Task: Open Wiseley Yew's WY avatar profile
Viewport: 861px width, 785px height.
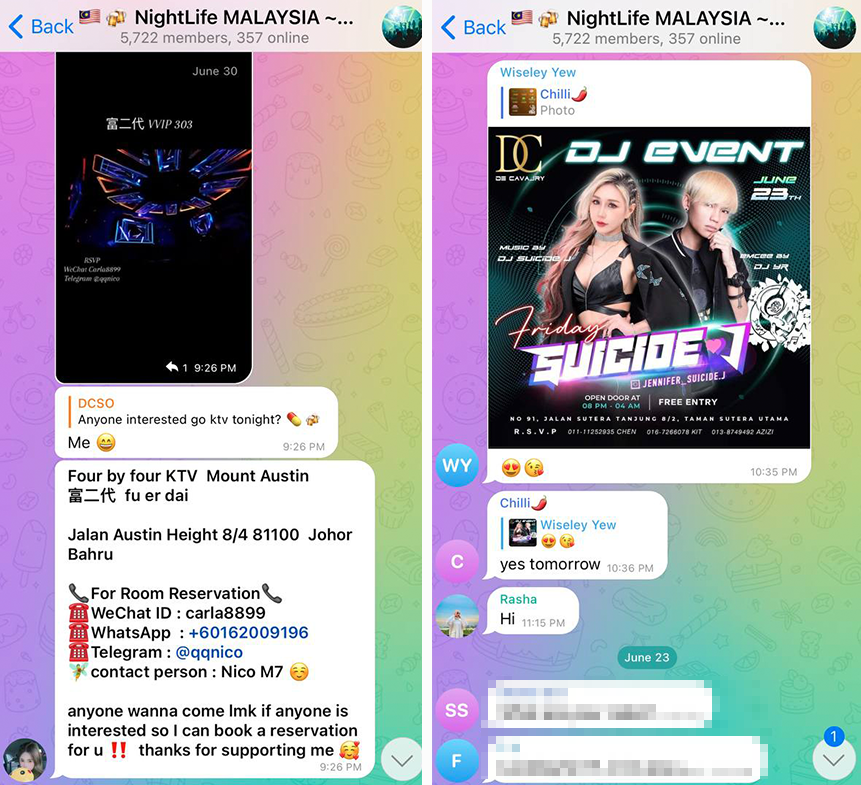Action: (457, 465)
